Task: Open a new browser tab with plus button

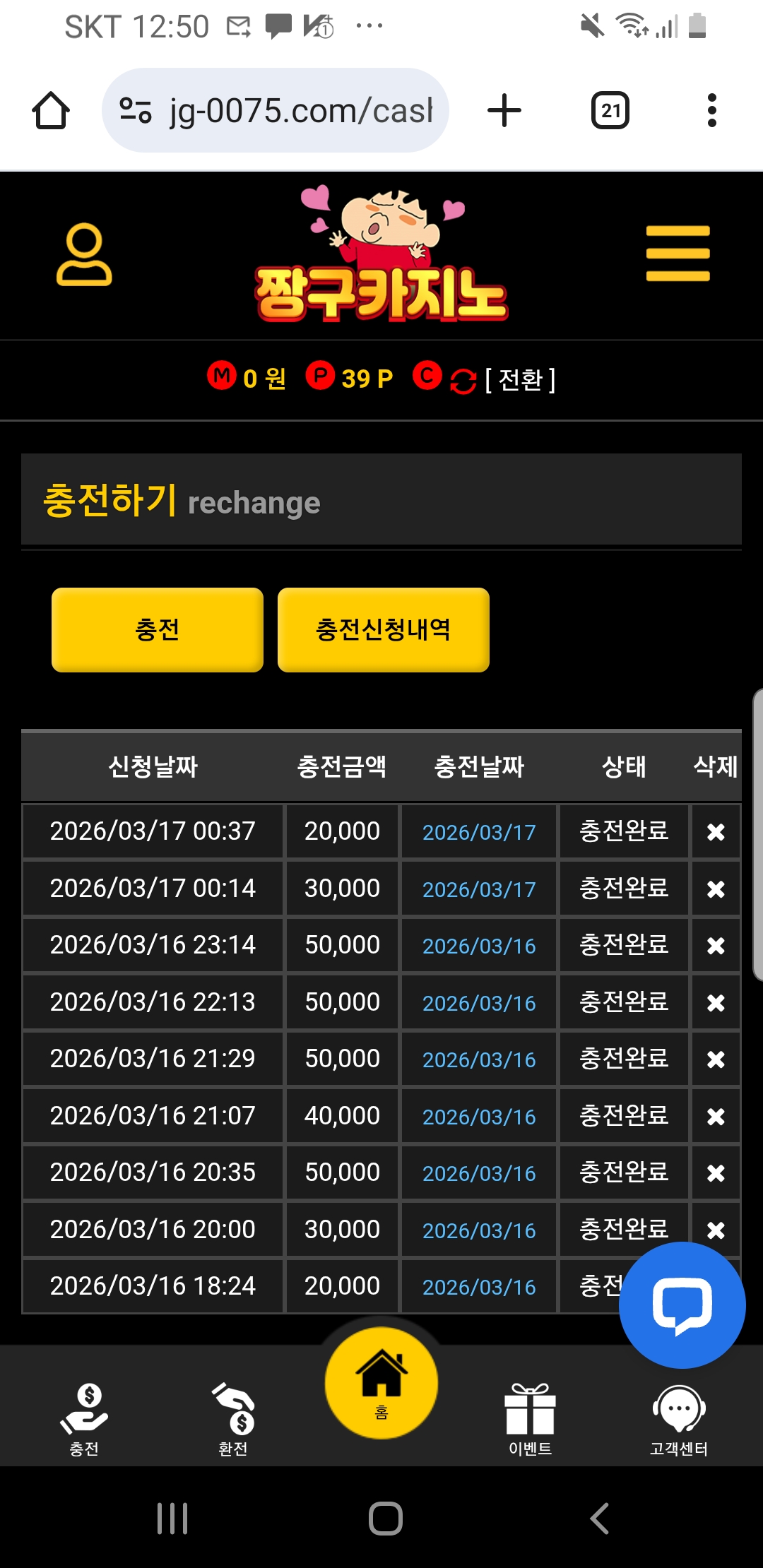Action: (504, 110)
